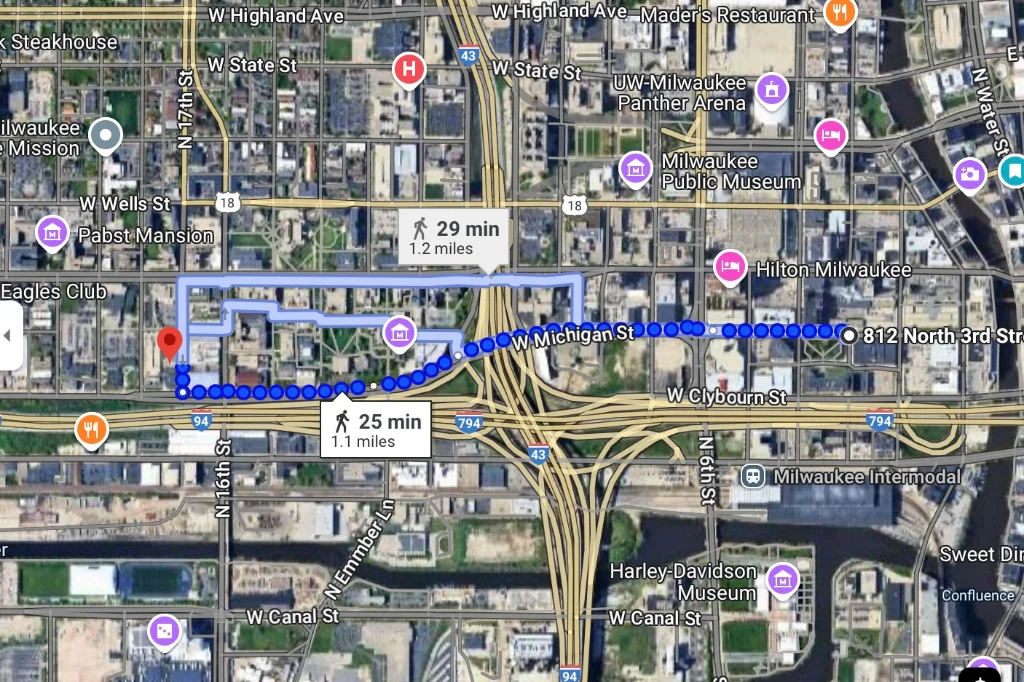Open the Pabst Mansion marker
Screen dimensions: 1024x682
point(51,233)
